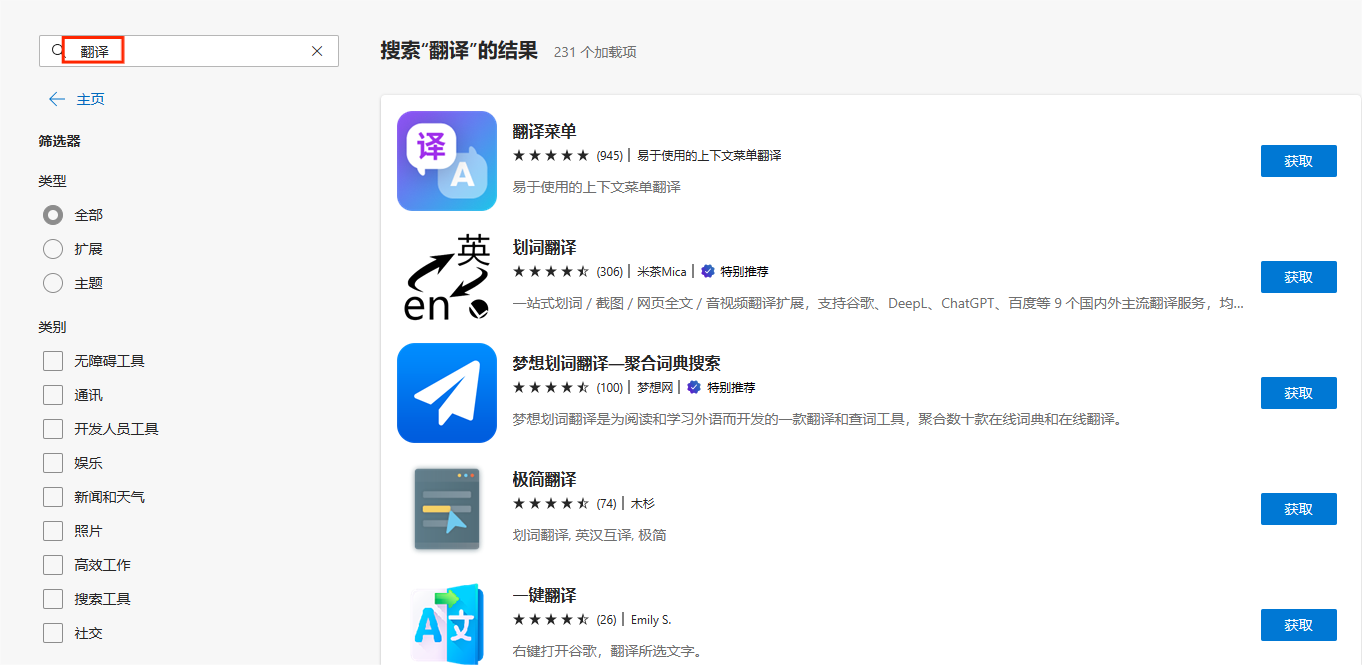The width and height of the screenshot is (1362, 665).
Task: Check the 开发人员工具 category
Action: (x=53, y=429)
